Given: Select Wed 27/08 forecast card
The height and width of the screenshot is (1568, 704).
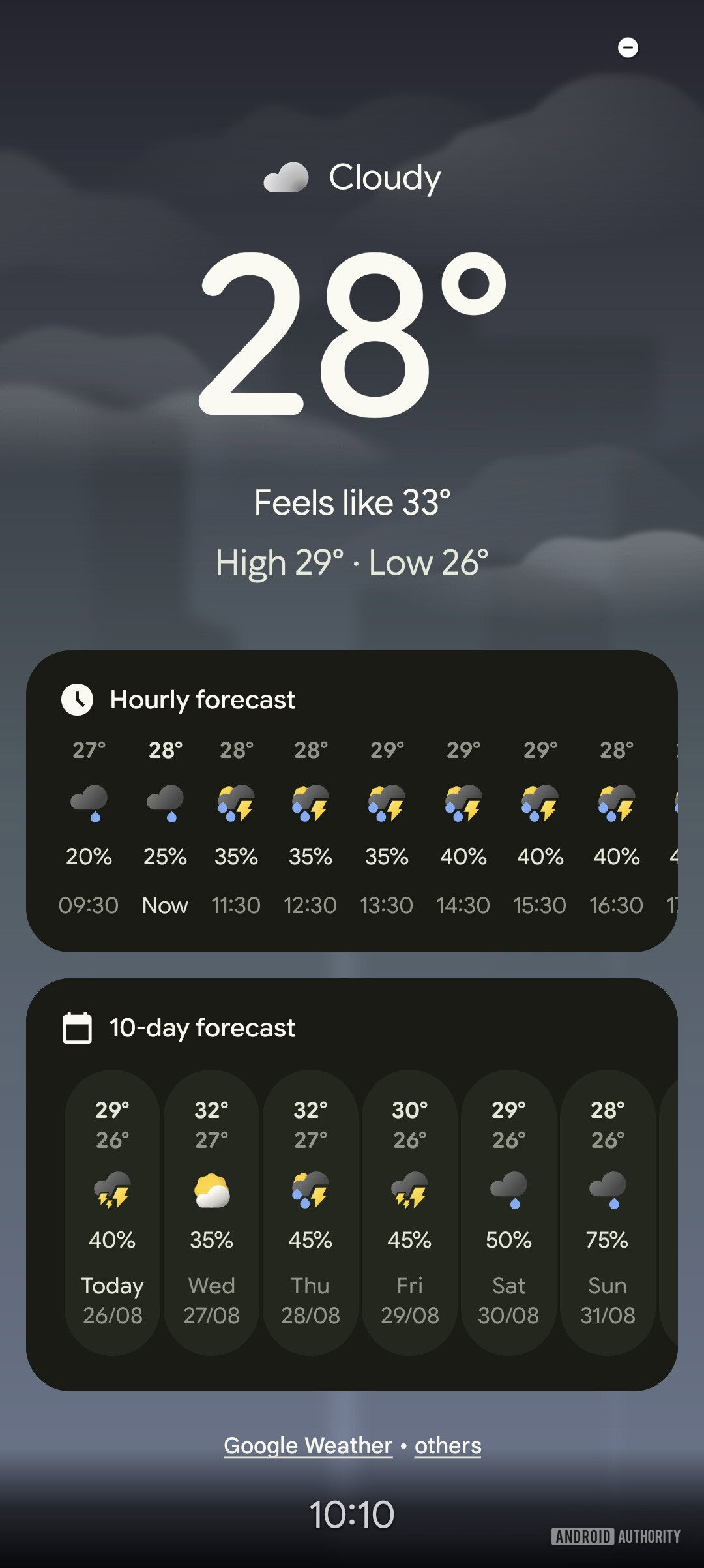Looking at the screenshot, I should 211,1212.
